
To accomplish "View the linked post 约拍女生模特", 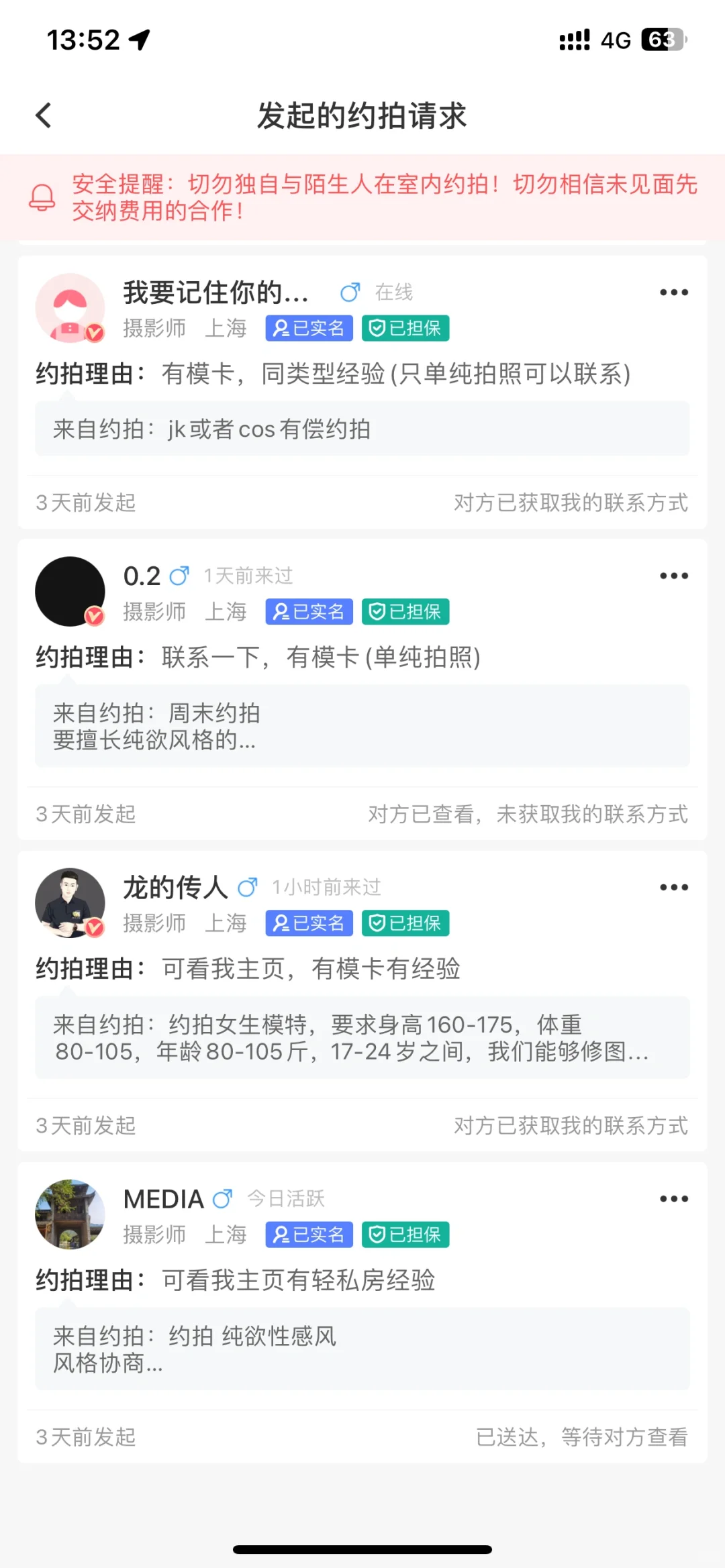I will [362, 1037].
